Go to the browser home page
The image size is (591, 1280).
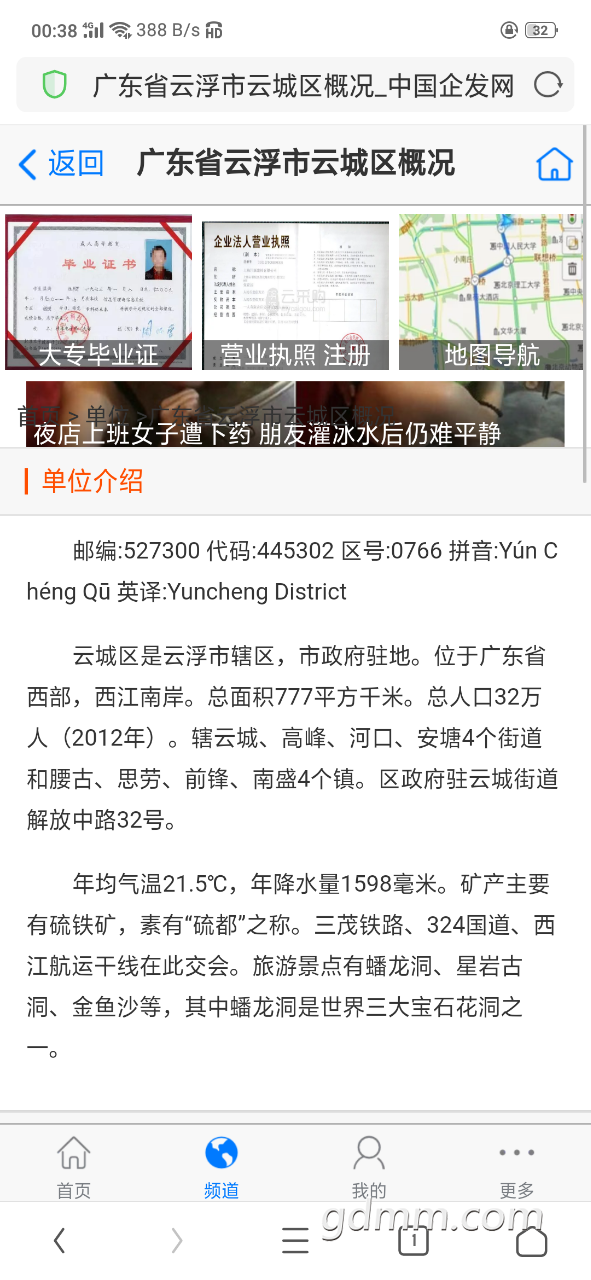531,1241
